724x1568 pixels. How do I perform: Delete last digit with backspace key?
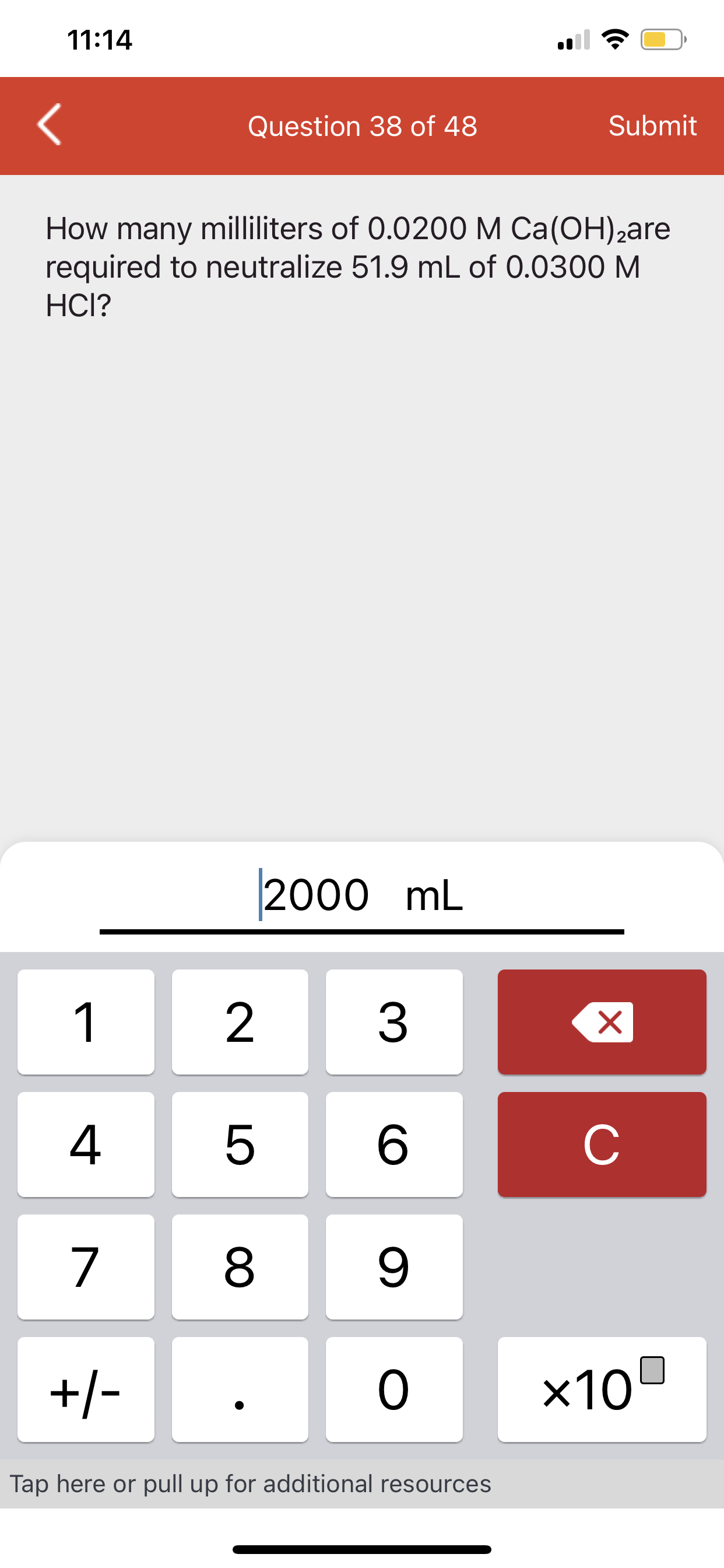[x=602, y=1022]
